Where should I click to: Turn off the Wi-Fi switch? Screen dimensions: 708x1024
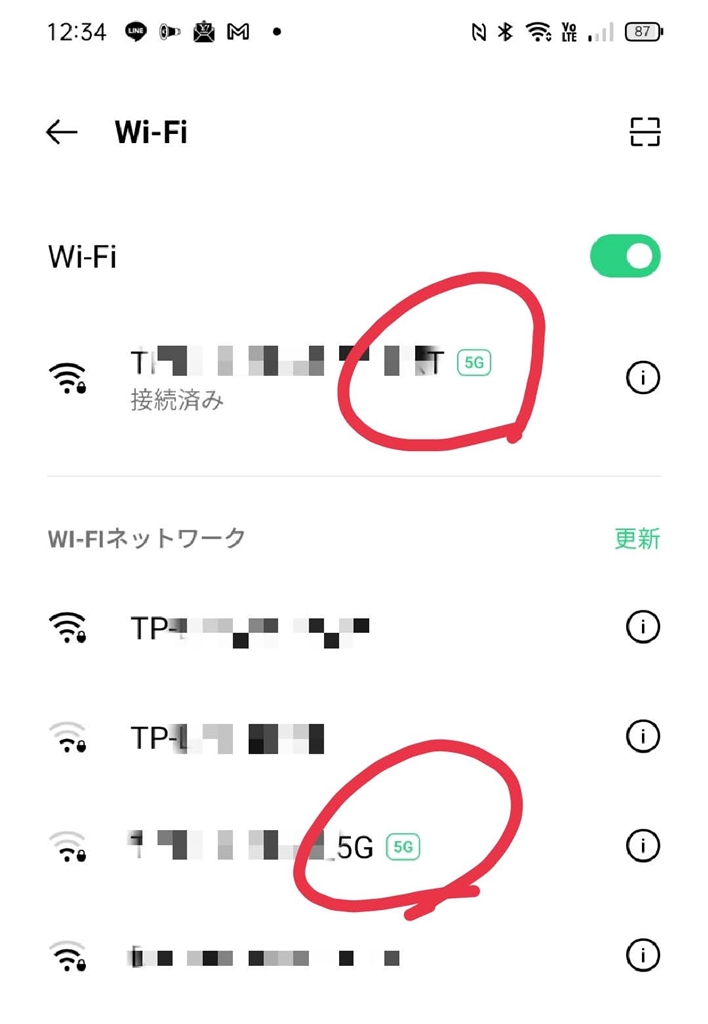point(626,256)
